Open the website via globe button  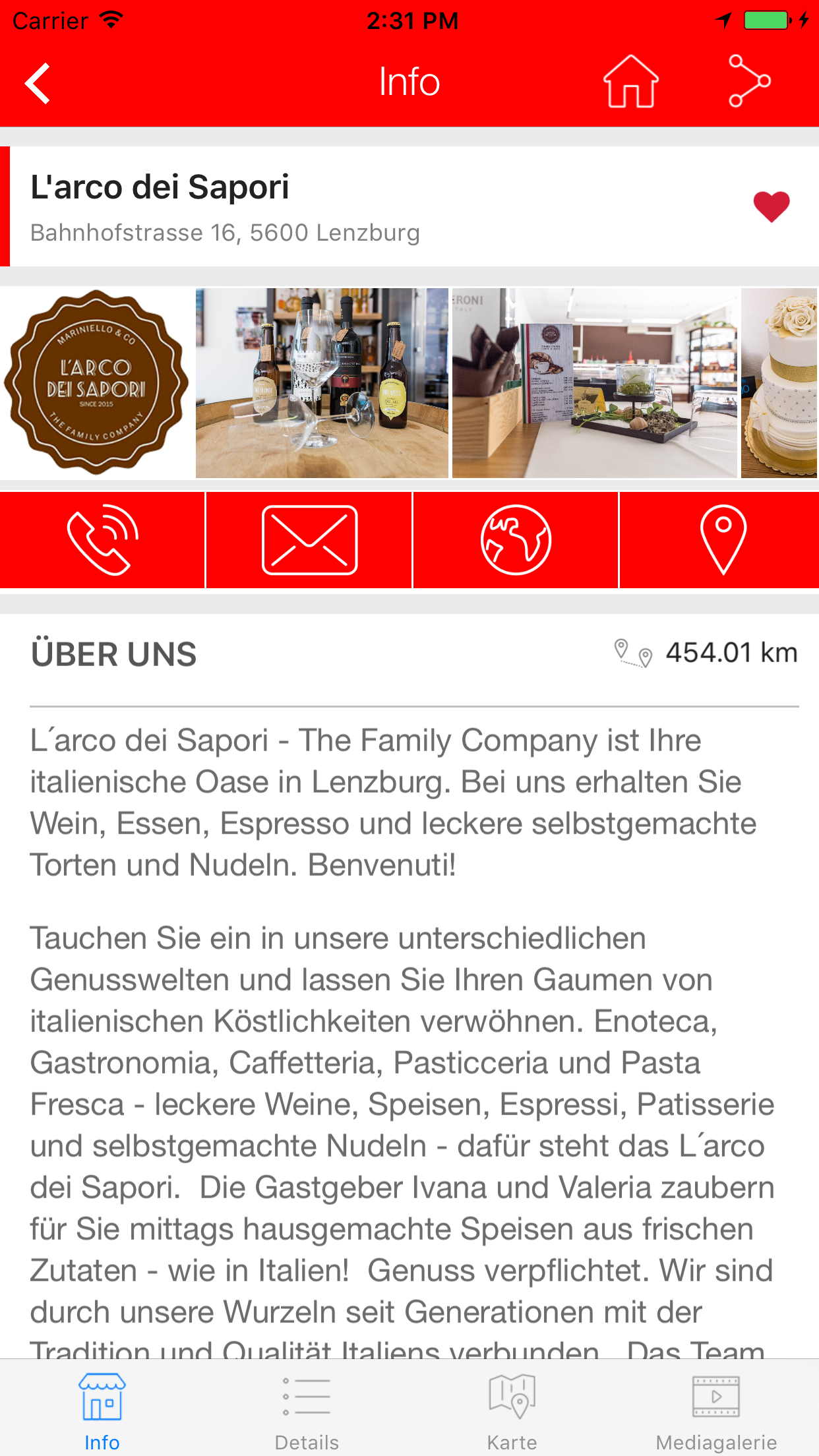coord(516,540)
